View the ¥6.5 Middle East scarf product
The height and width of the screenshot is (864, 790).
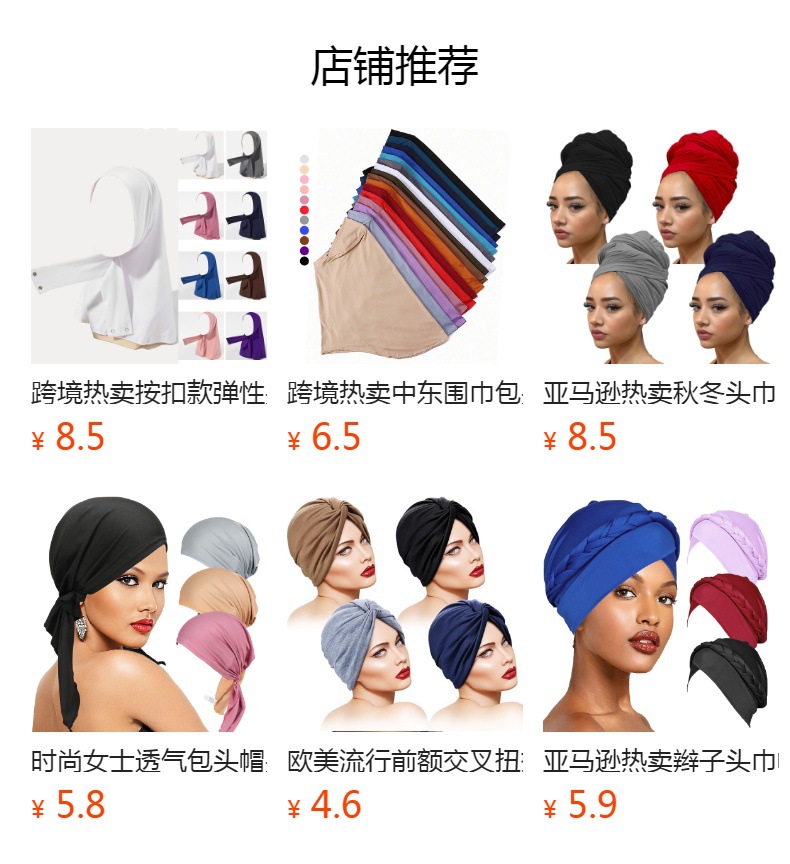pos(404,246)
